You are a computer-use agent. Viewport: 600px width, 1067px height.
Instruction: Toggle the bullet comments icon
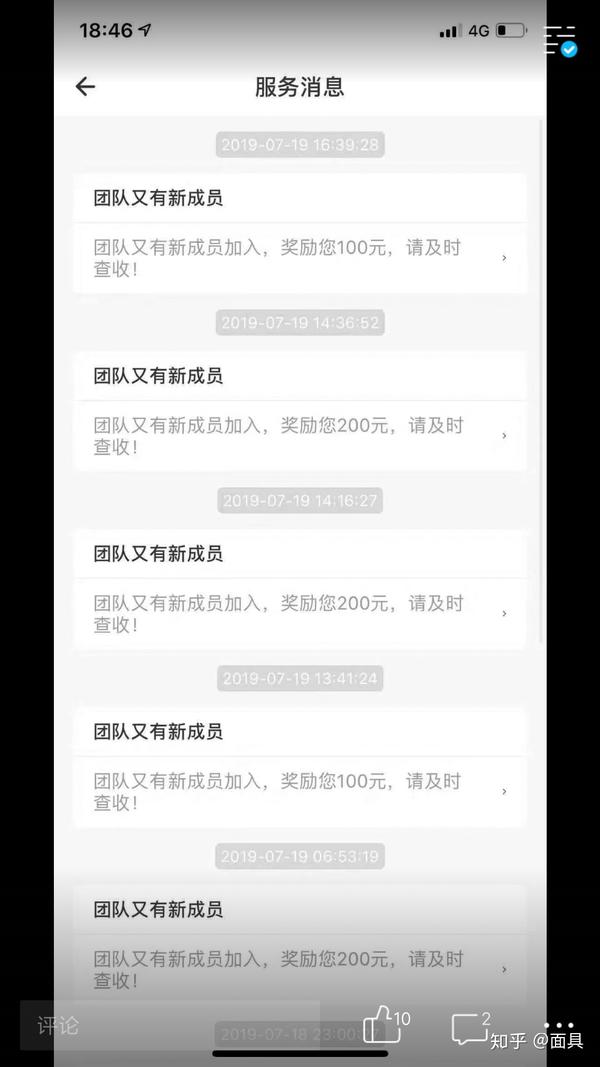point(561,40)
